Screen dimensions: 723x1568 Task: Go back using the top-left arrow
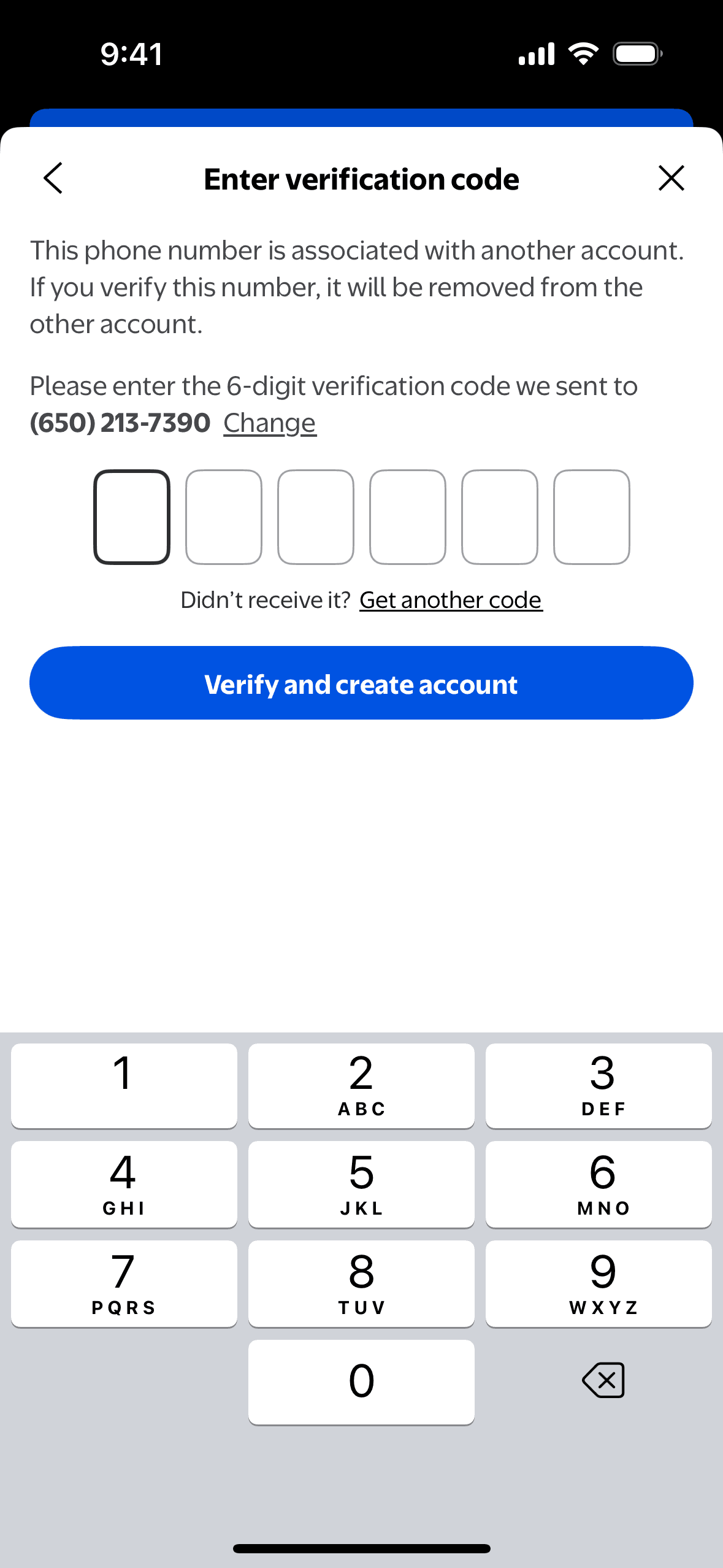53,179
